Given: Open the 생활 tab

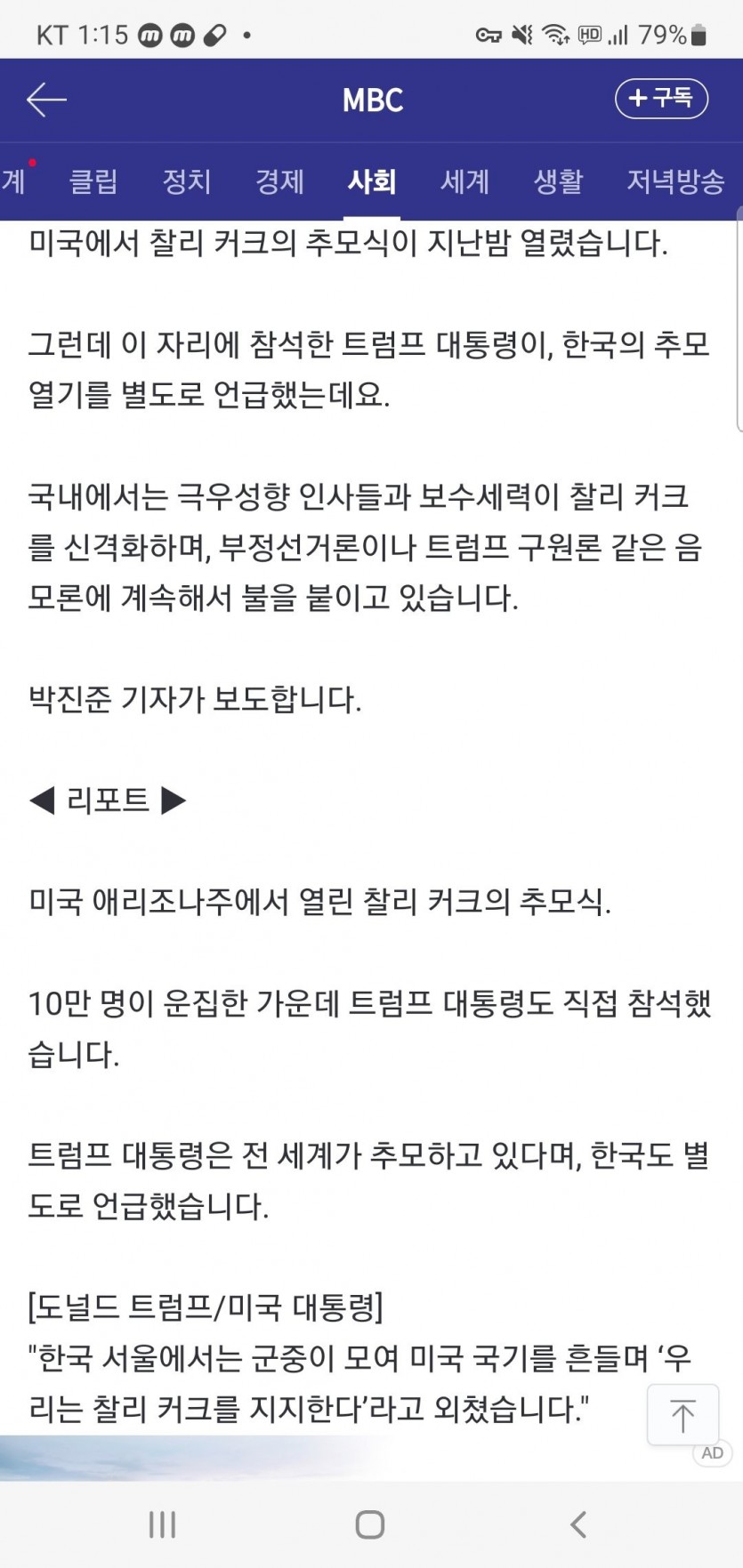Looking at the screenshot, I should coord(558,182).
